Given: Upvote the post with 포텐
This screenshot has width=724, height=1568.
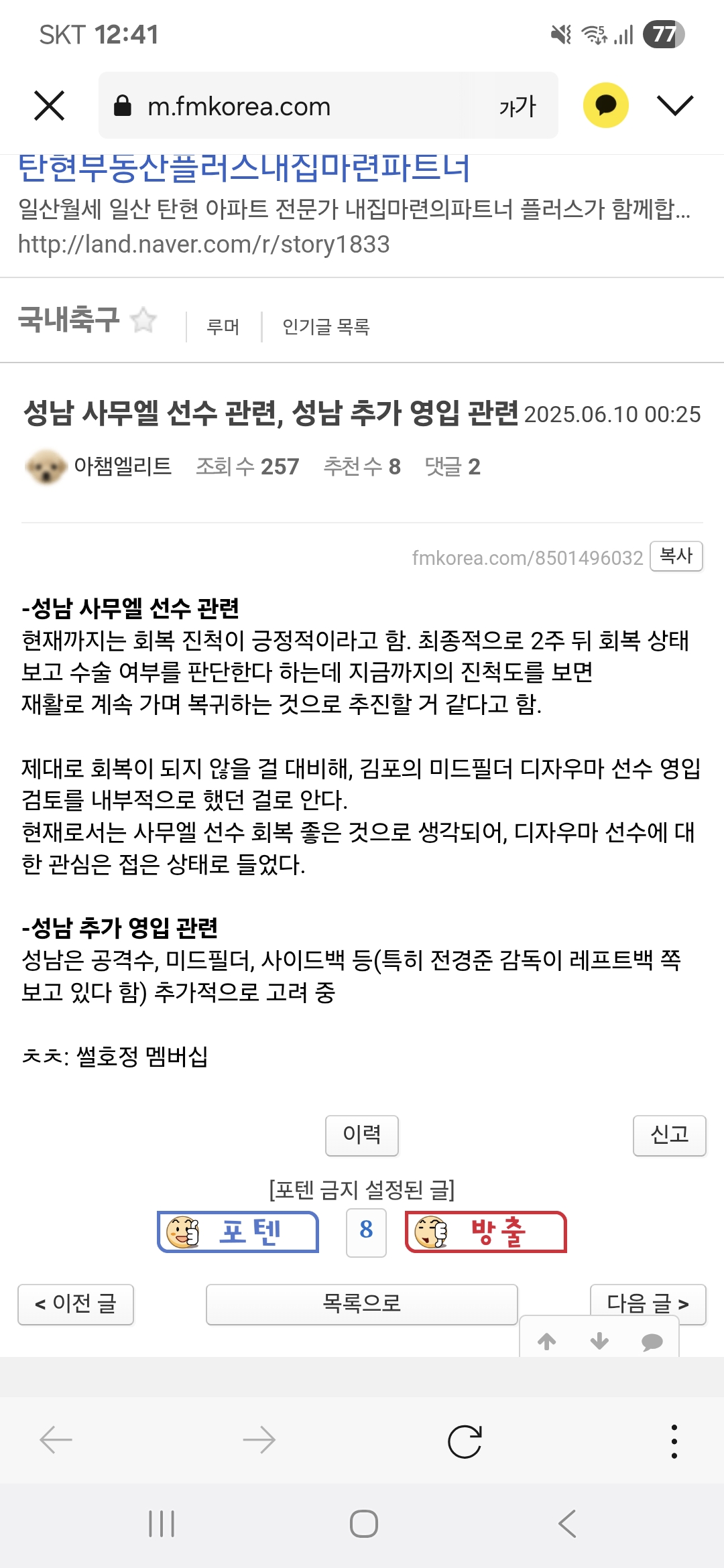Looking at the screenshot, I should click(x=238, y=1232).
